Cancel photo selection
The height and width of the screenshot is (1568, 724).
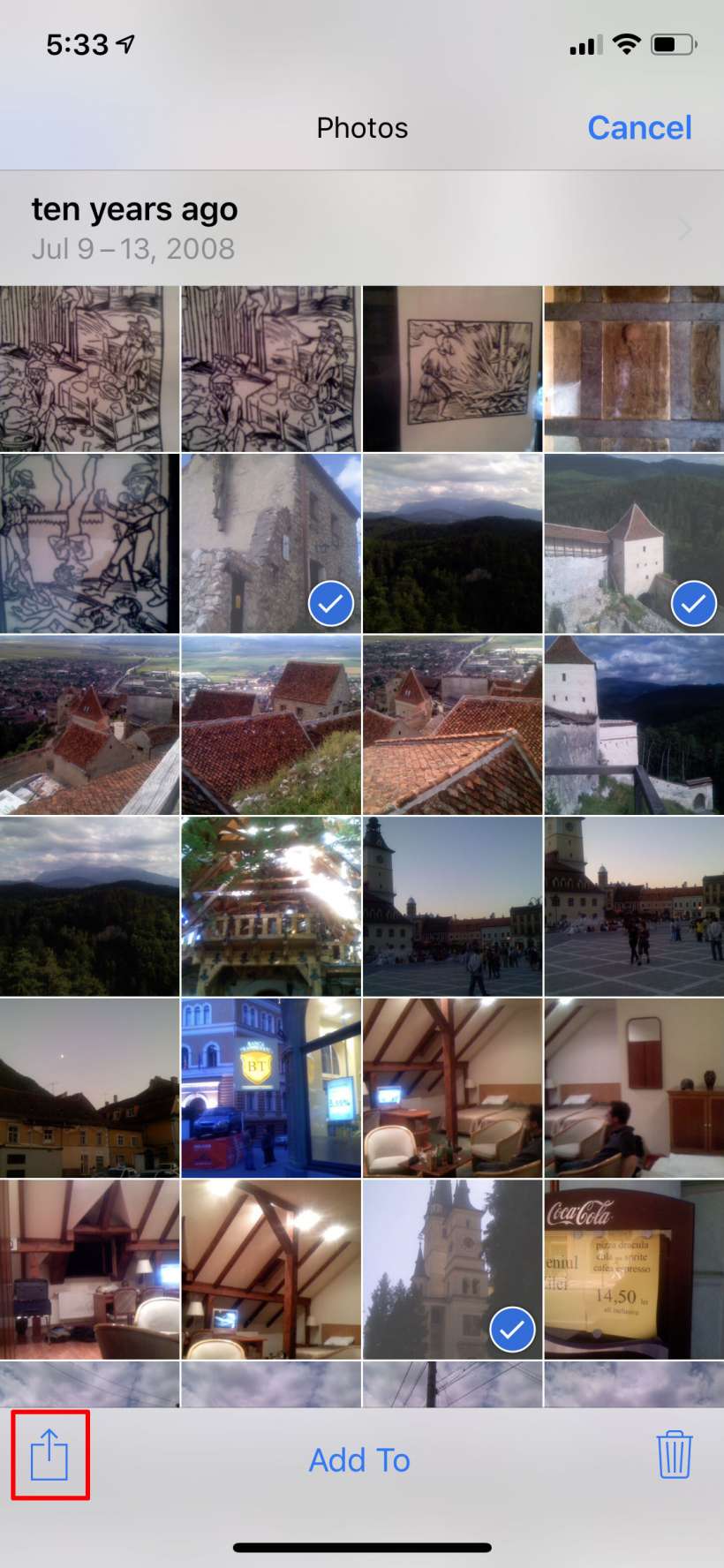tap(639, 128)
